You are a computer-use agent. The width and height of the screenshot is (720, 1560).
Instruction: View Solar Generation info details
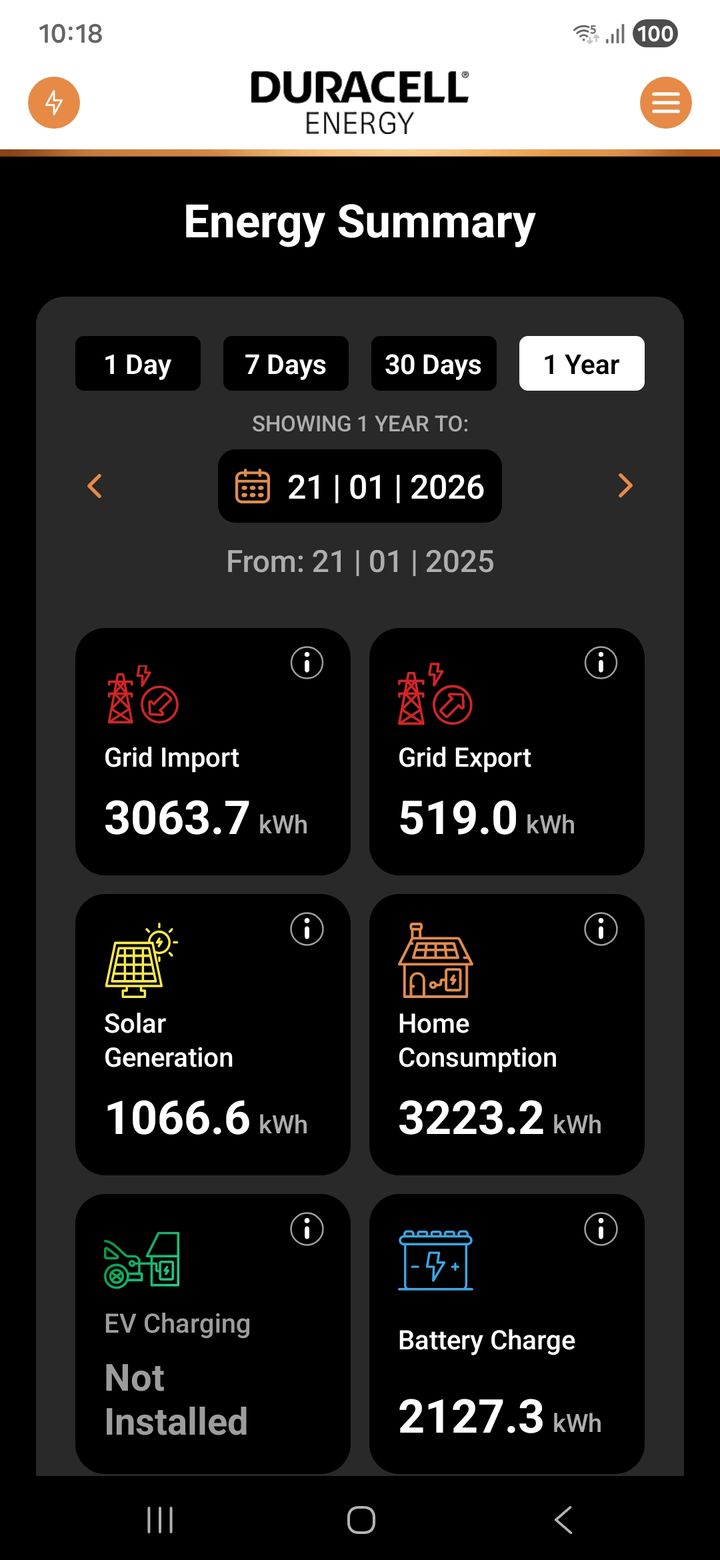click(x=307, y=929)
